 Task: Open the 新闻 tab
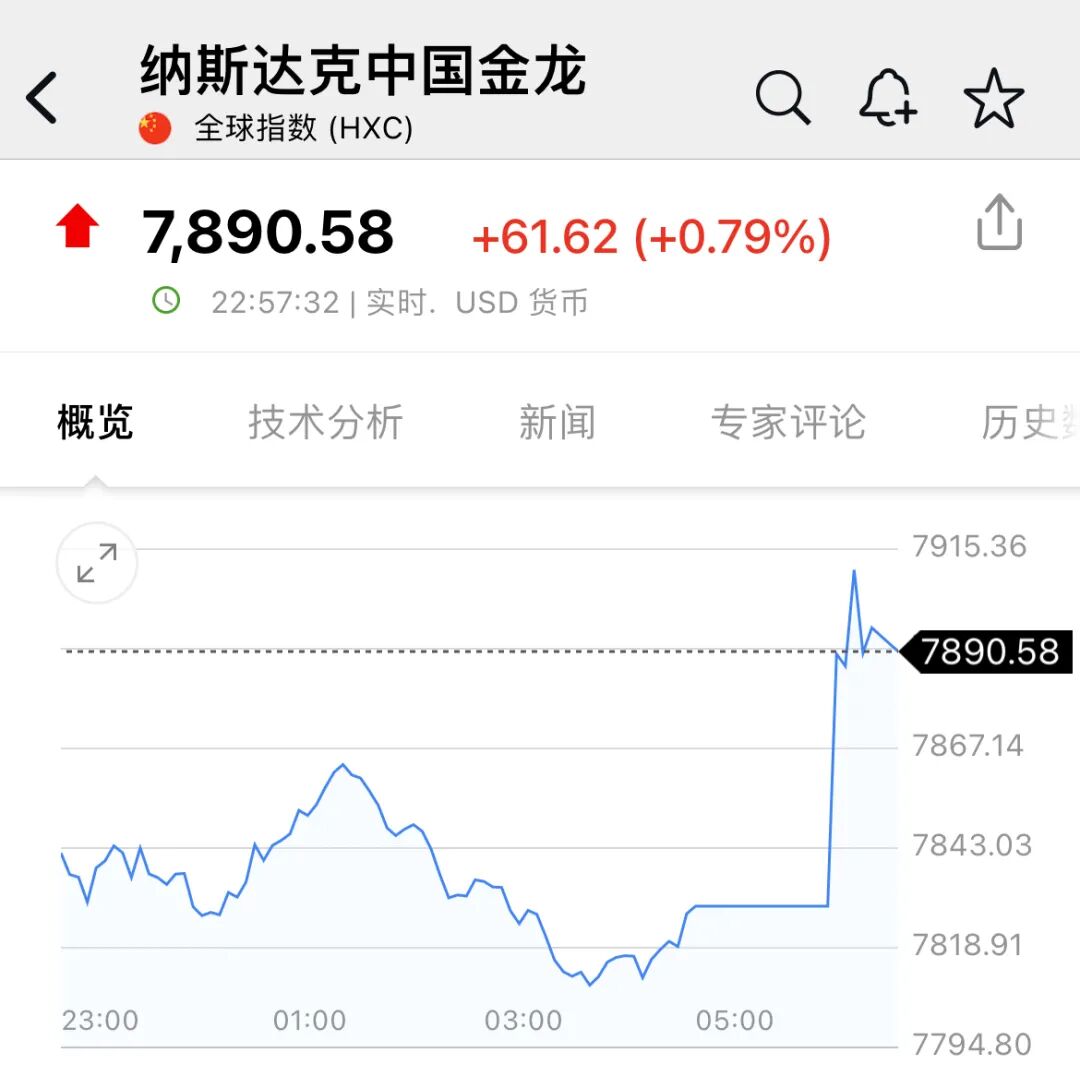[x=557, y=422]
